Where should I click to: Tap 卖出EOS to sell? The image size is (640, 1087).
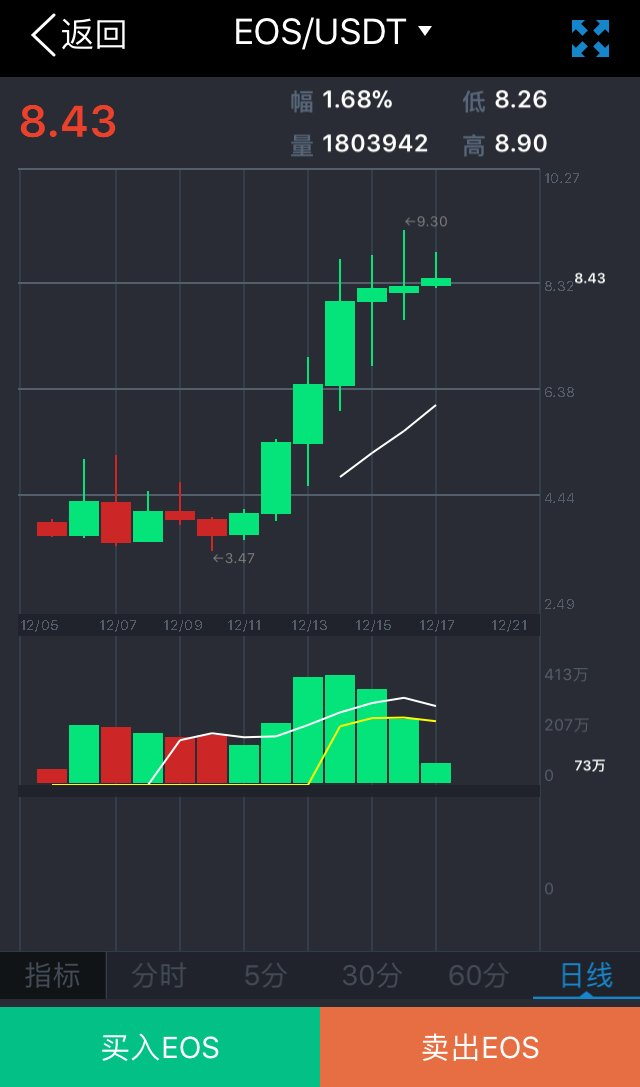pos(480,1047)
